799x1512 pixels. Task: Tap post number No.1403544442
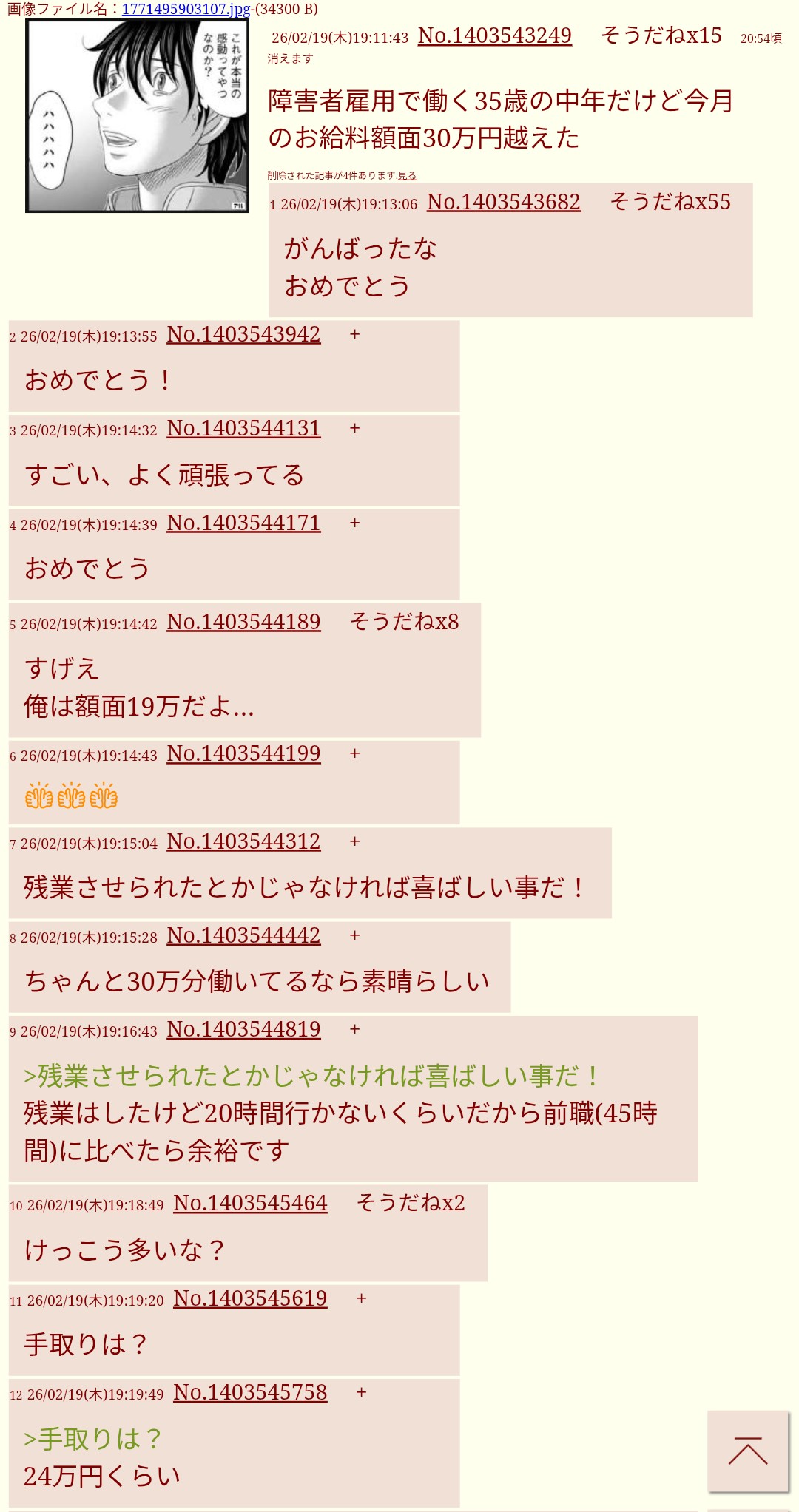[x=243, y=935]
